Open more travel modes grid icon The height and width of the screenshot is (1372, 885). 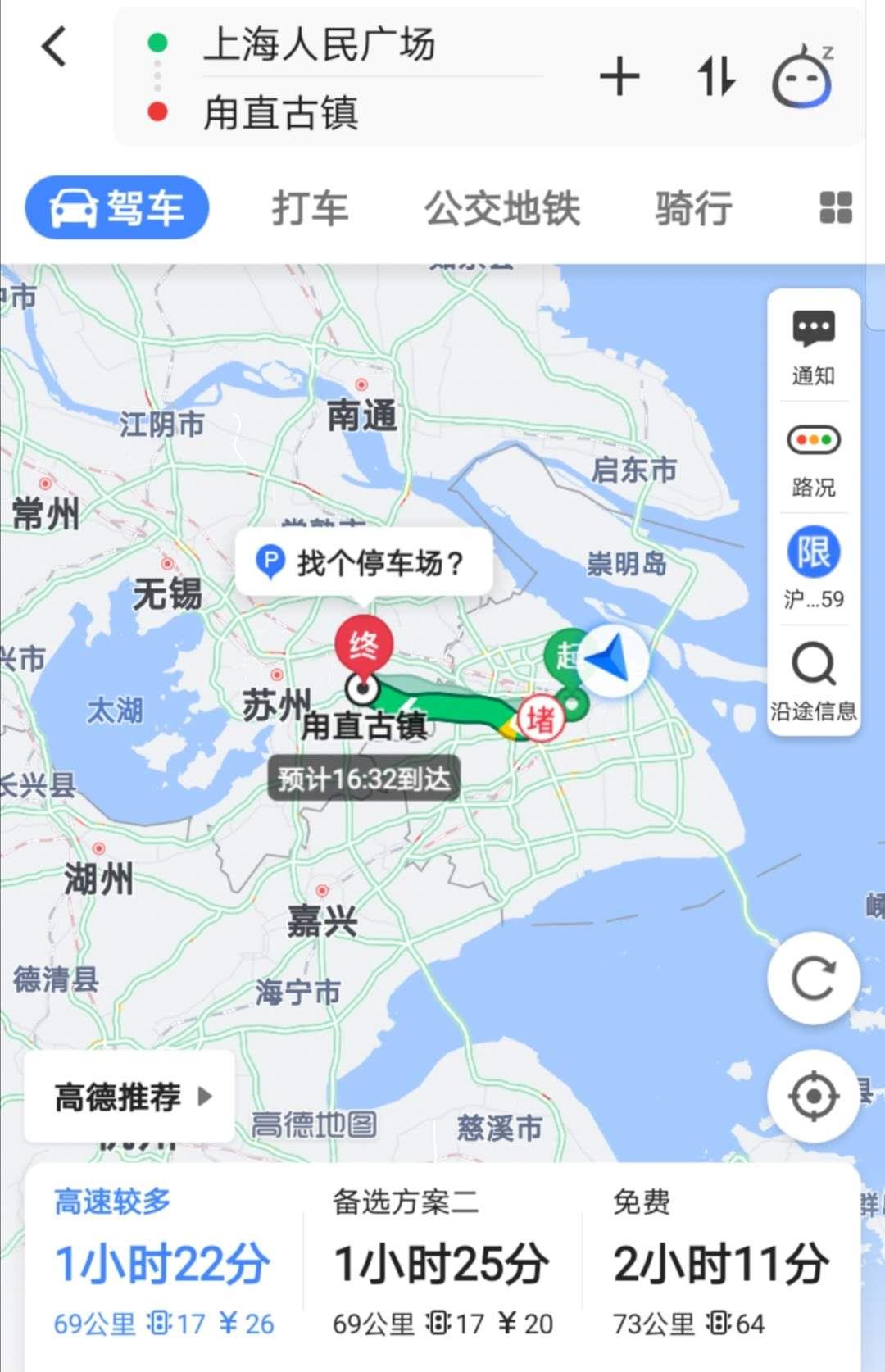(x=836, y=208)
